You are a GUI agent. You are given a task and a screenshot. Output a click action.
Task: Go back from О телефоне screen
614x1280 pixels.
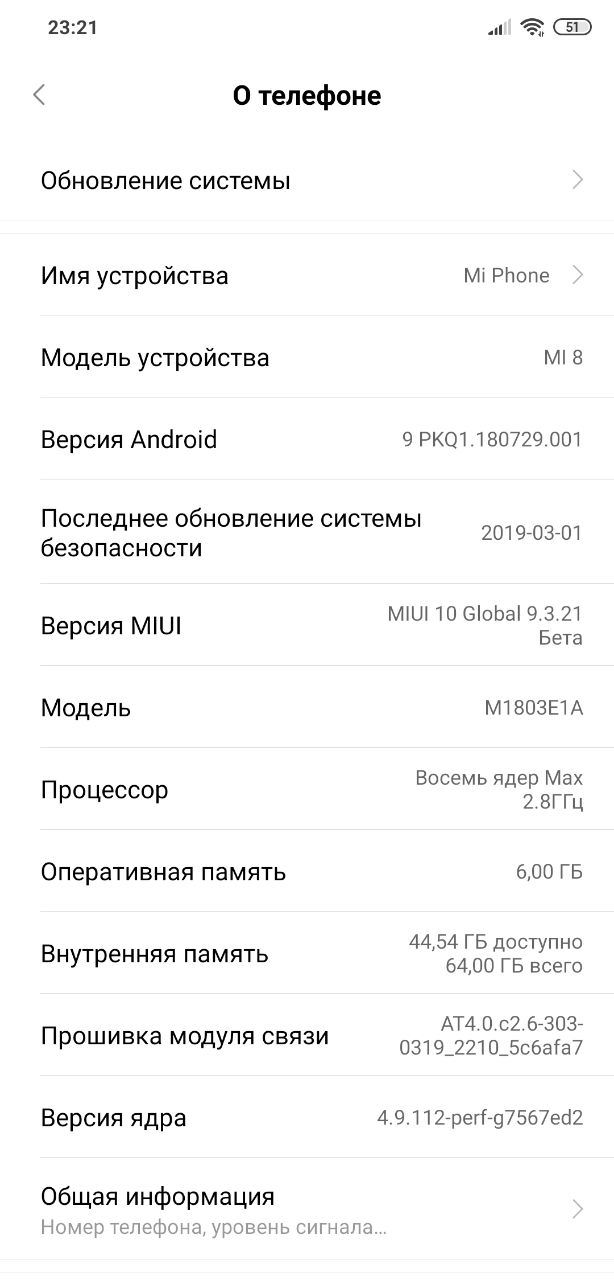click(x=39, y=95)
